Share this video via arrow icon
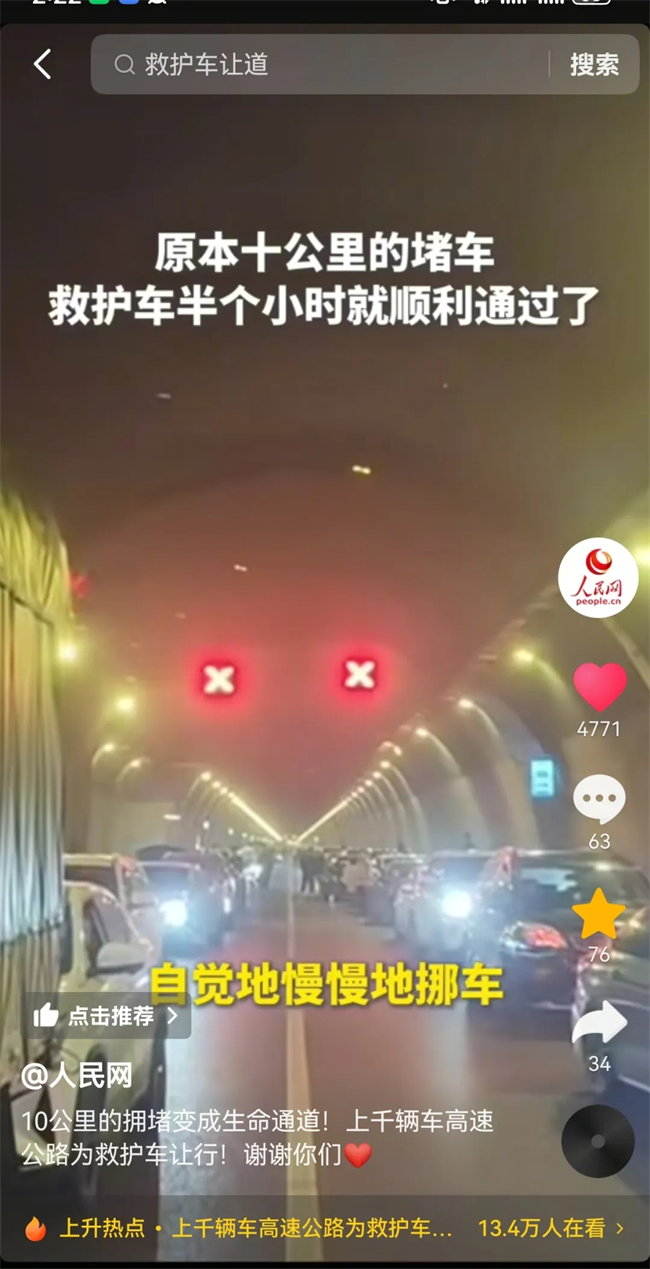This screenshot has width=650, height=1269. [x=599, y=1024]
